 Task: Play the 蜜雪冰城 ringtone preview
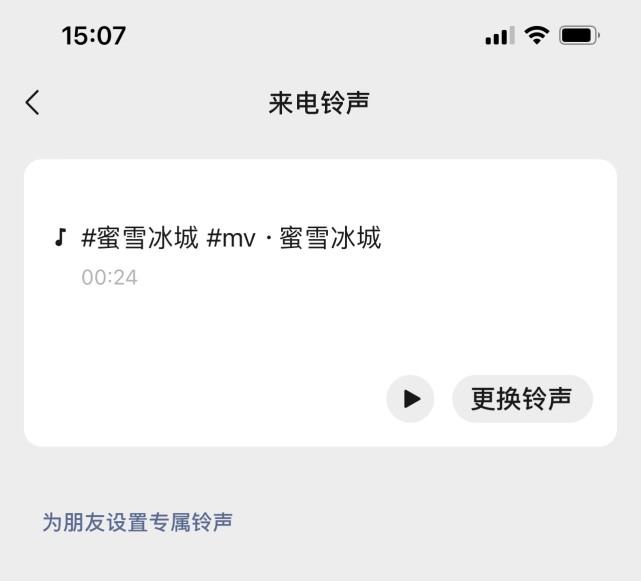click(x=410, y=399)
